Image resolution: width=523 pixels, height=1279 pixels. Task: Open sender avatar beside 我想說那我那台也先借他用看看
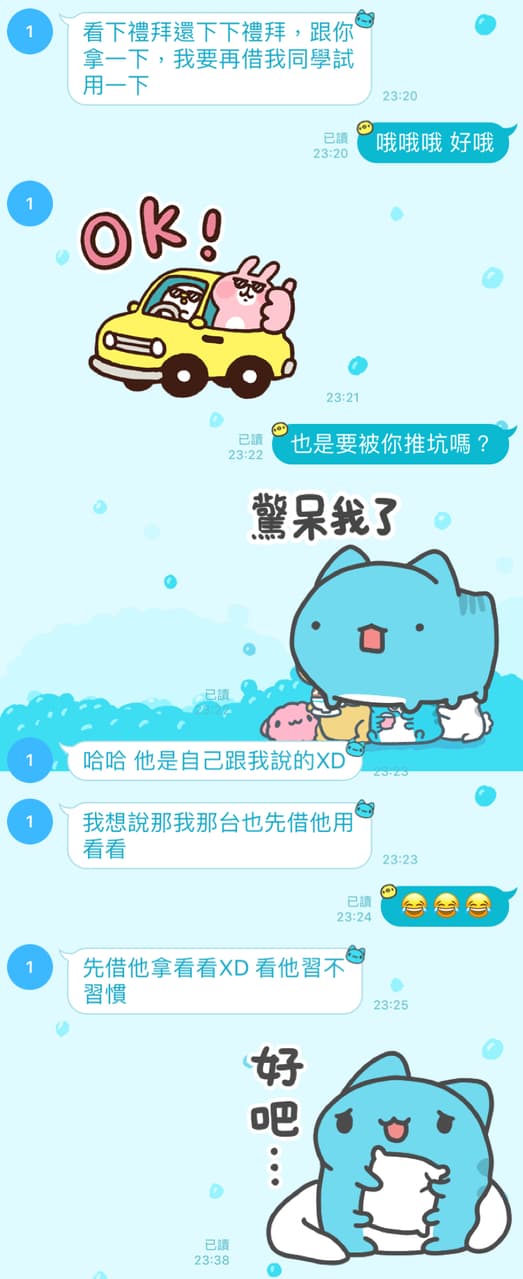(29, 821)
